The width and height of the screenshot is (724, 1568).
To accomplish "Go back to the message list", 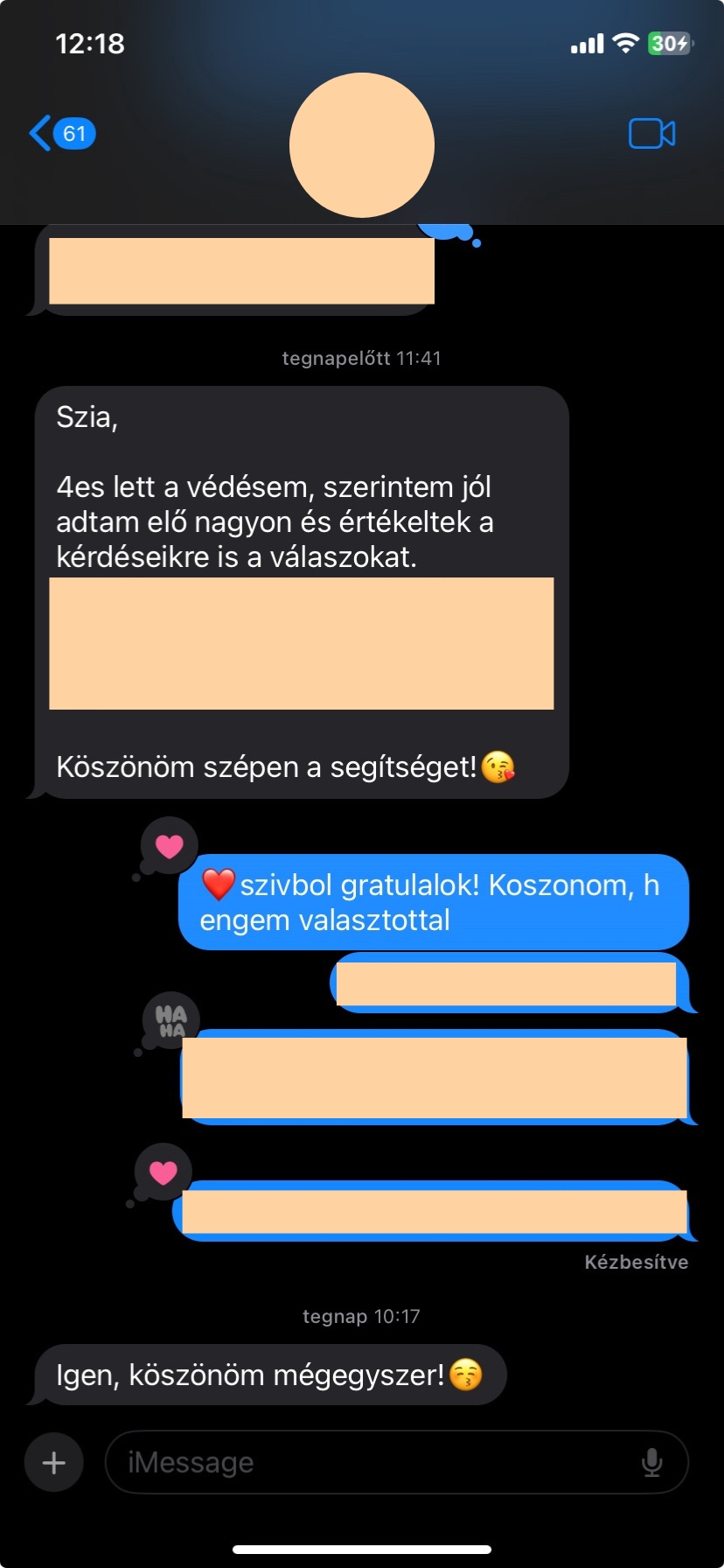I will (59, 134).
